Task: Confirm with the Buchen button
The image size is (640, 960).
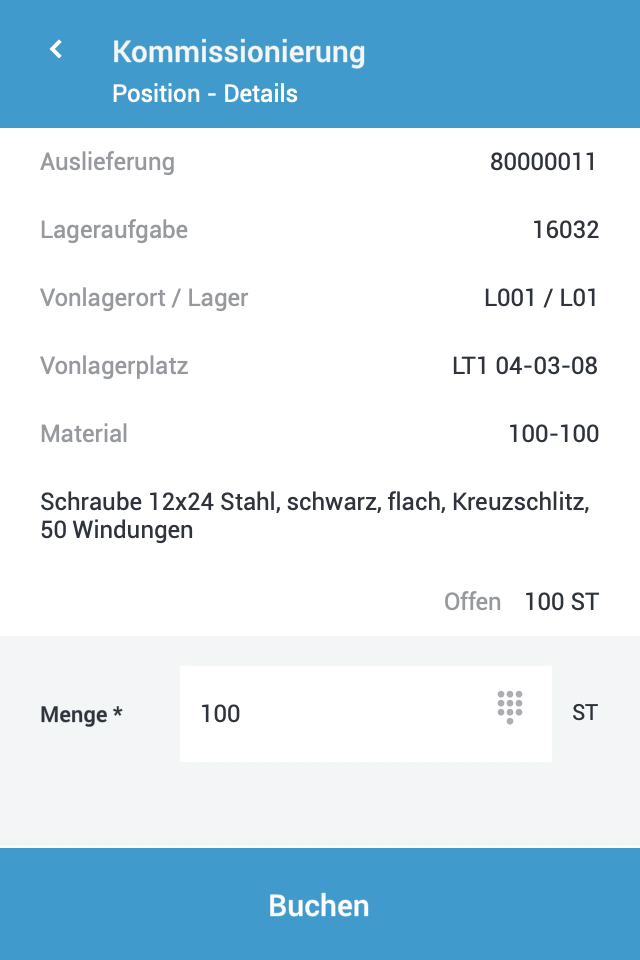Action: tap(320, 905)
